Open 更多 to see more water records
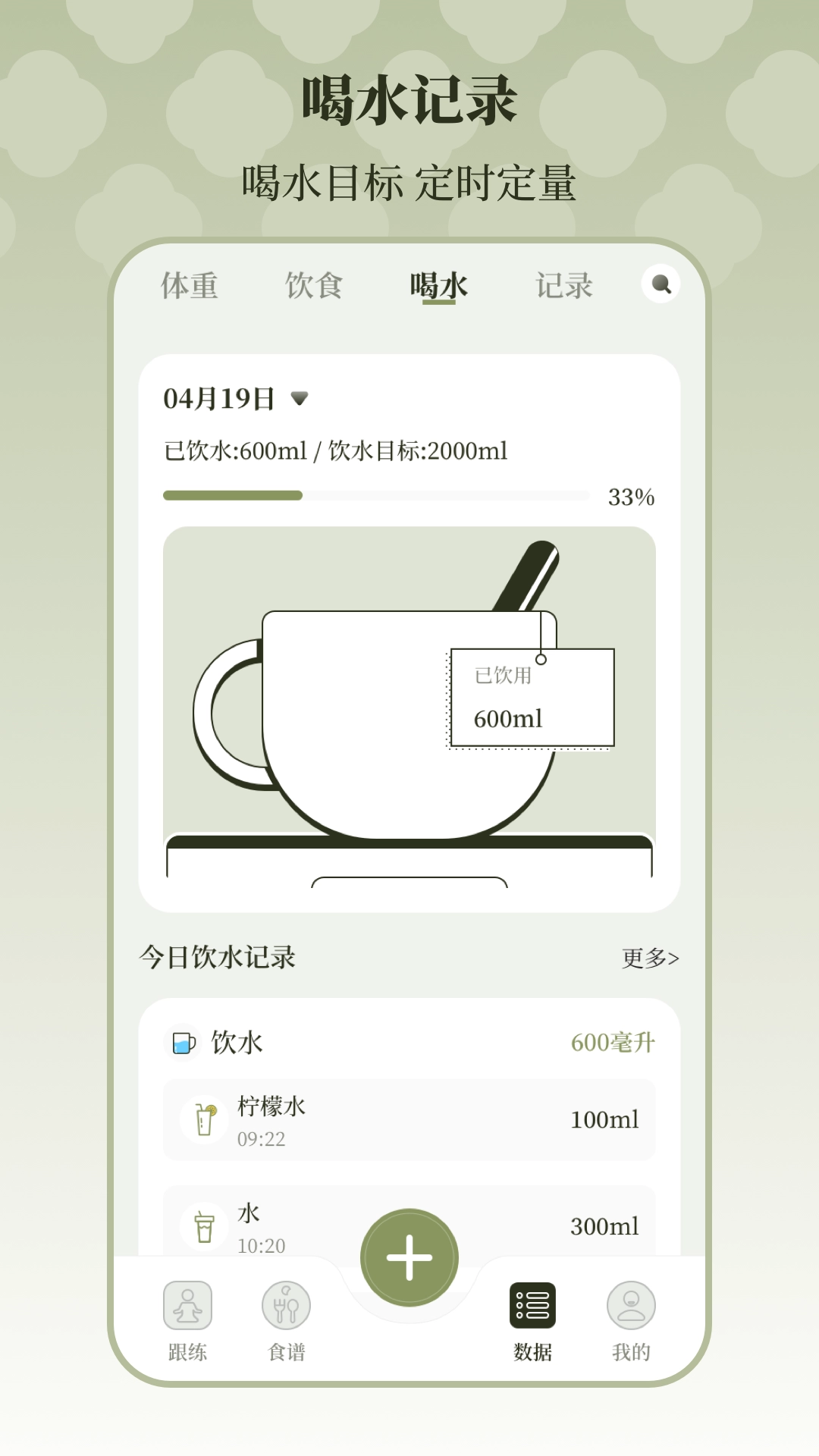The width and height of the screenshot is (819, 1456). click(649, 958)
